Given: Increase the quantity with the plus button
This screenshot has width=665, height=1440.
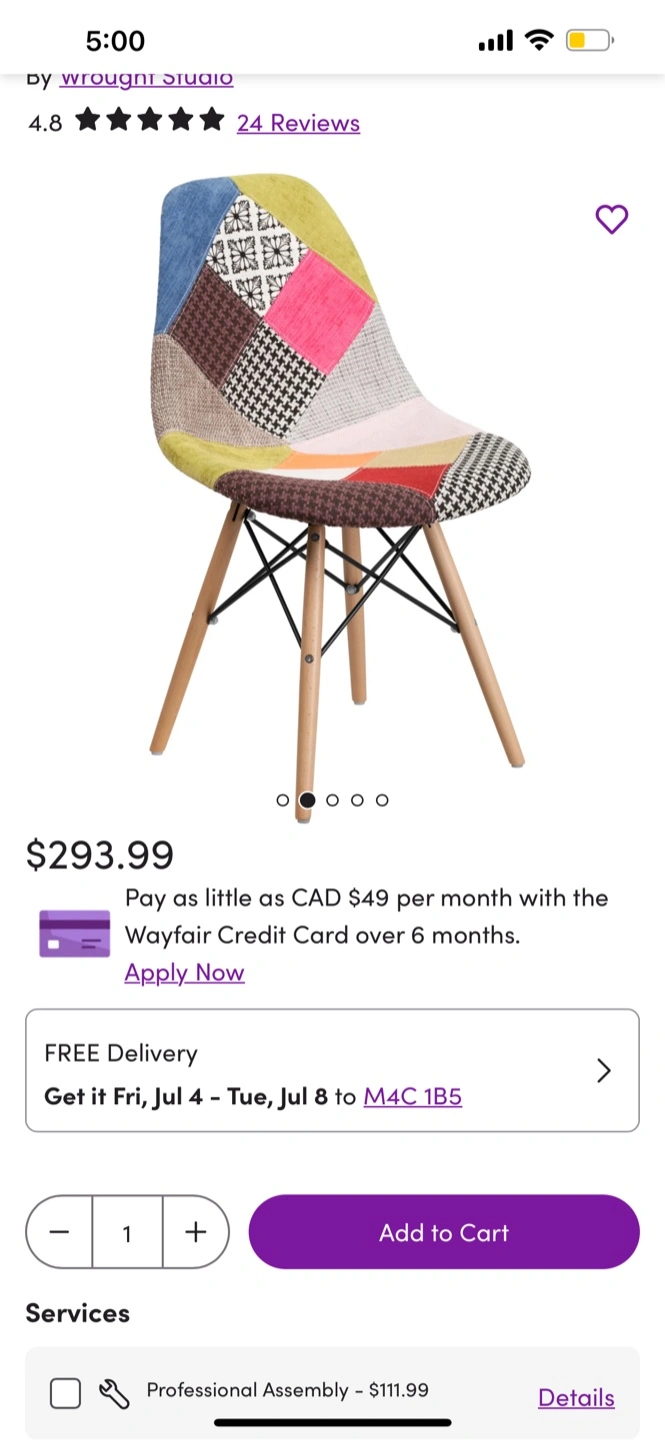Looking at the screenshot, I should tap(196, 1232).
